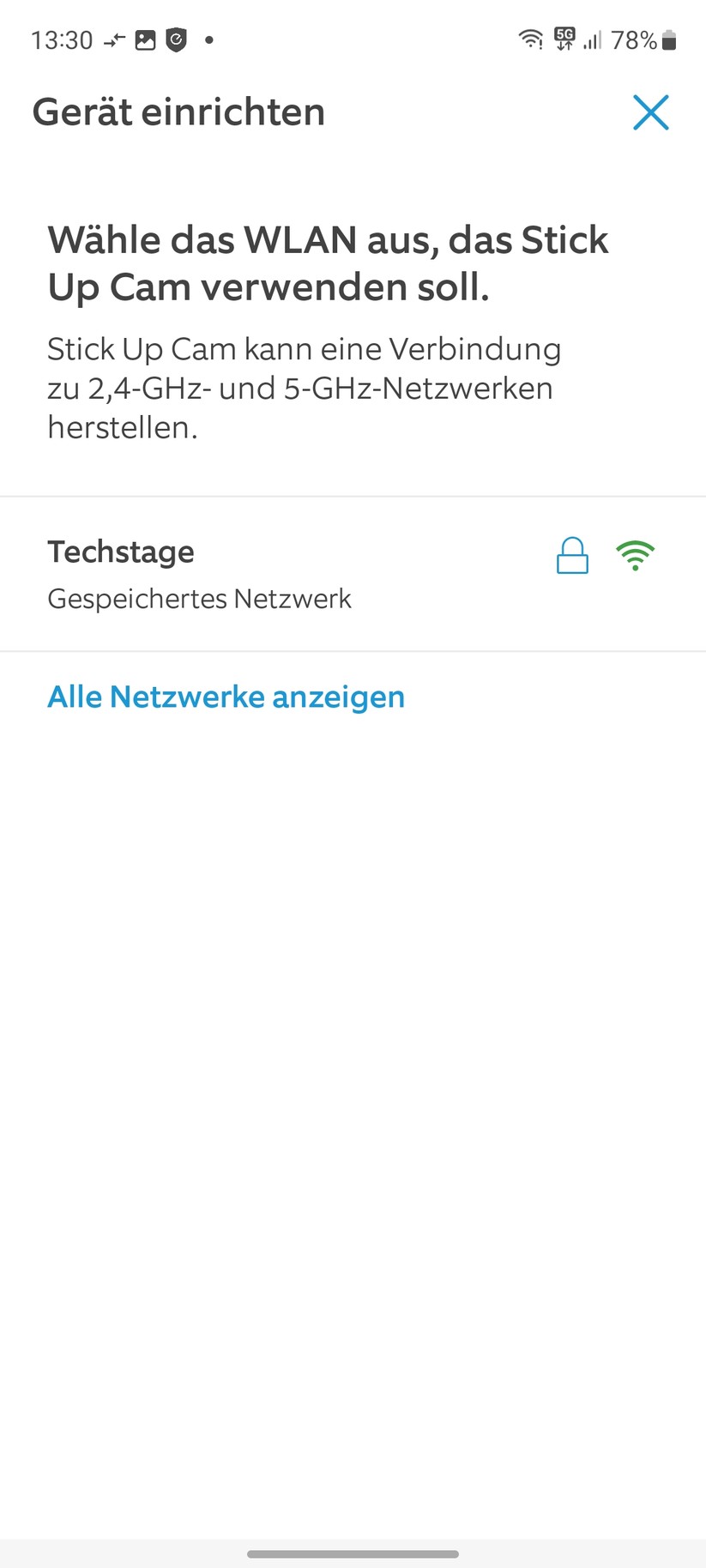Tap the WLAN description paragraph
The image size is (706, 1568).
point(304,388)
